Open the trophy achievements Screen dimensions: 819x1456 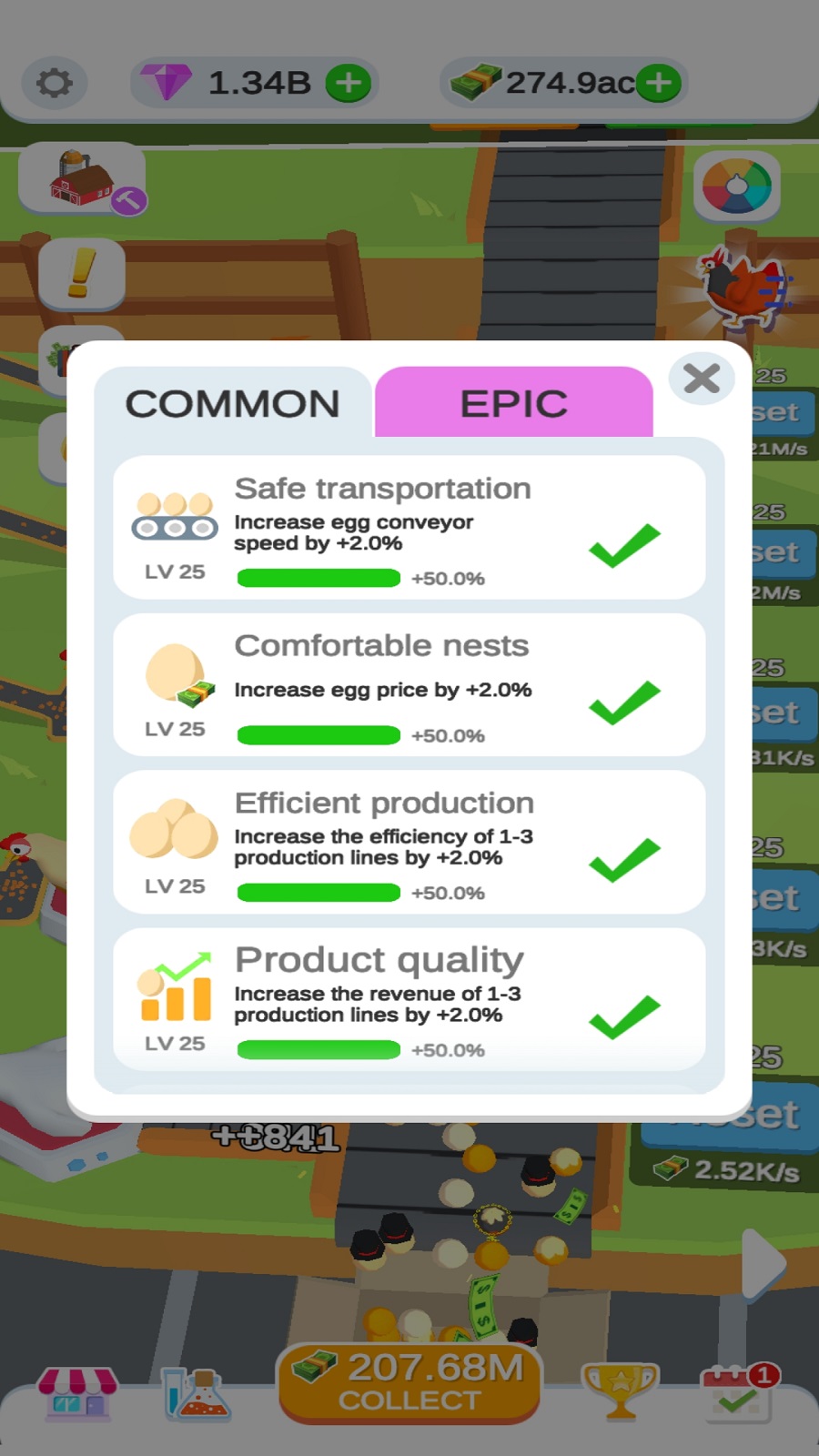[x=620, y=1390]
